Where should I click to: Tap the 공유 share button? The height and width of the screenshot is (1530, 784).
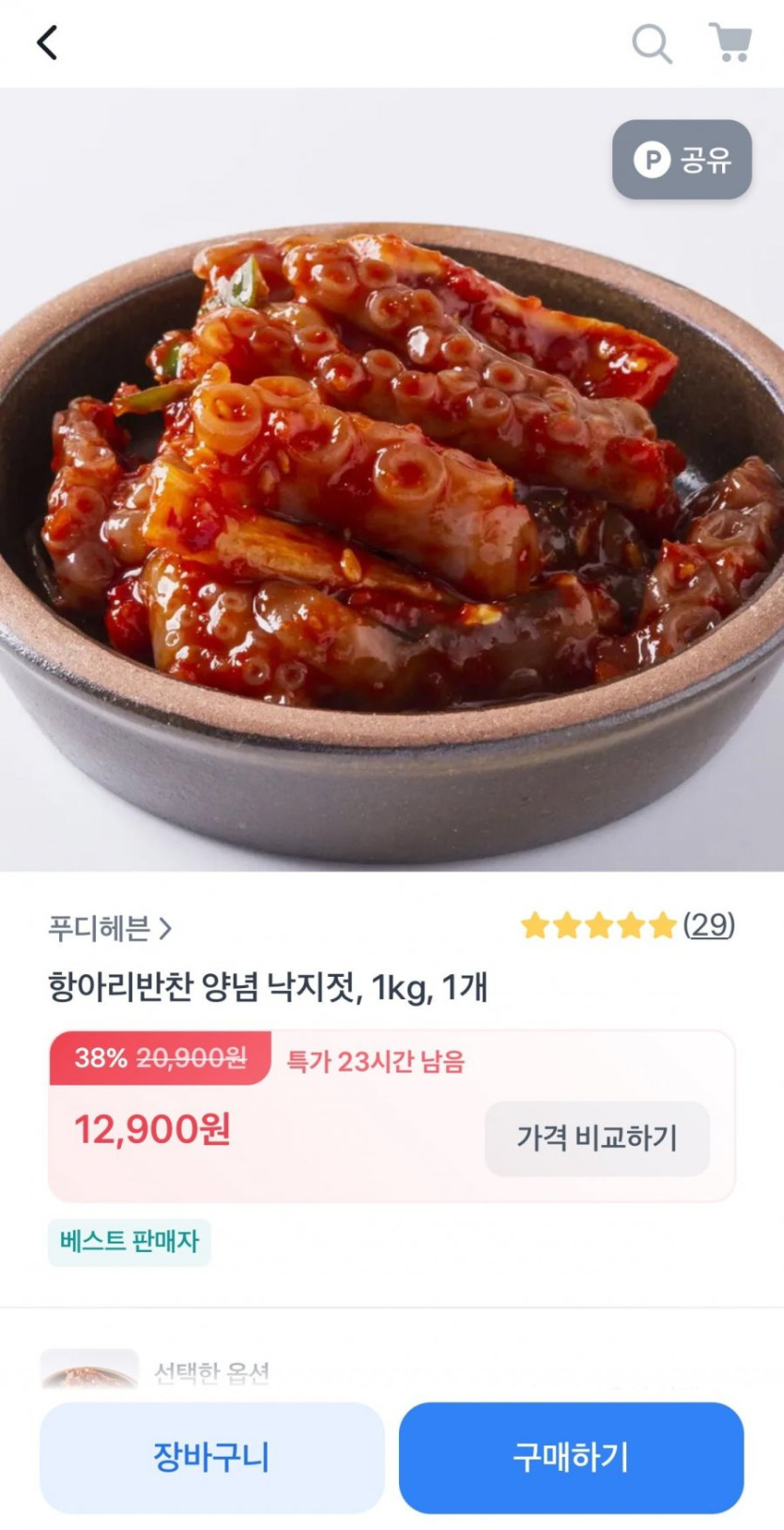682,160
